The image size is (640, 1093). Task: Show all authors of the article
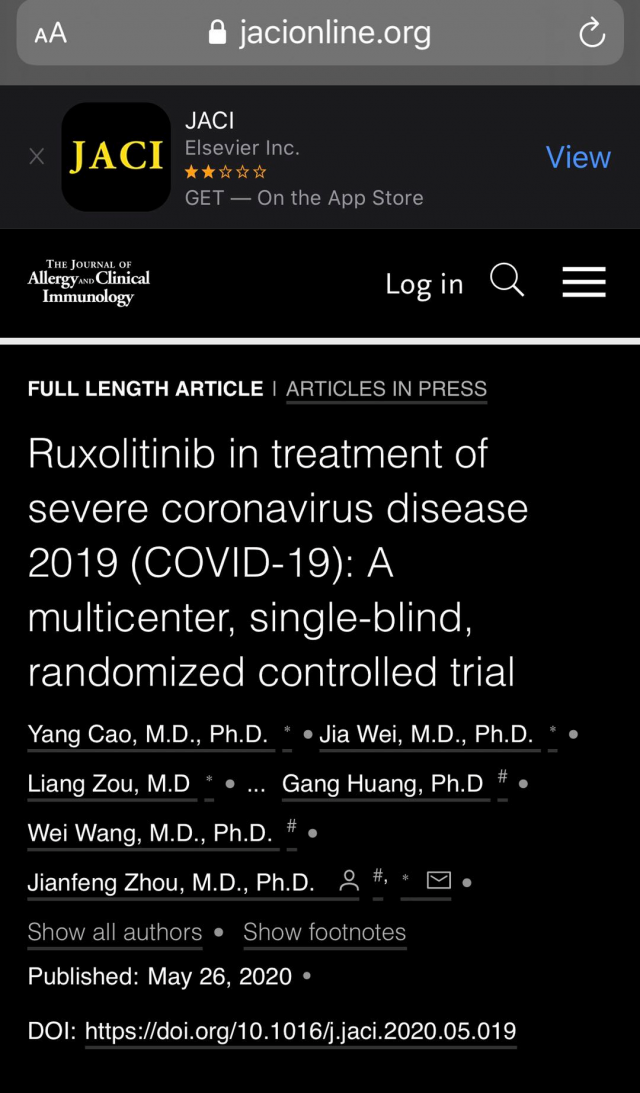click(x=115, y=932)
